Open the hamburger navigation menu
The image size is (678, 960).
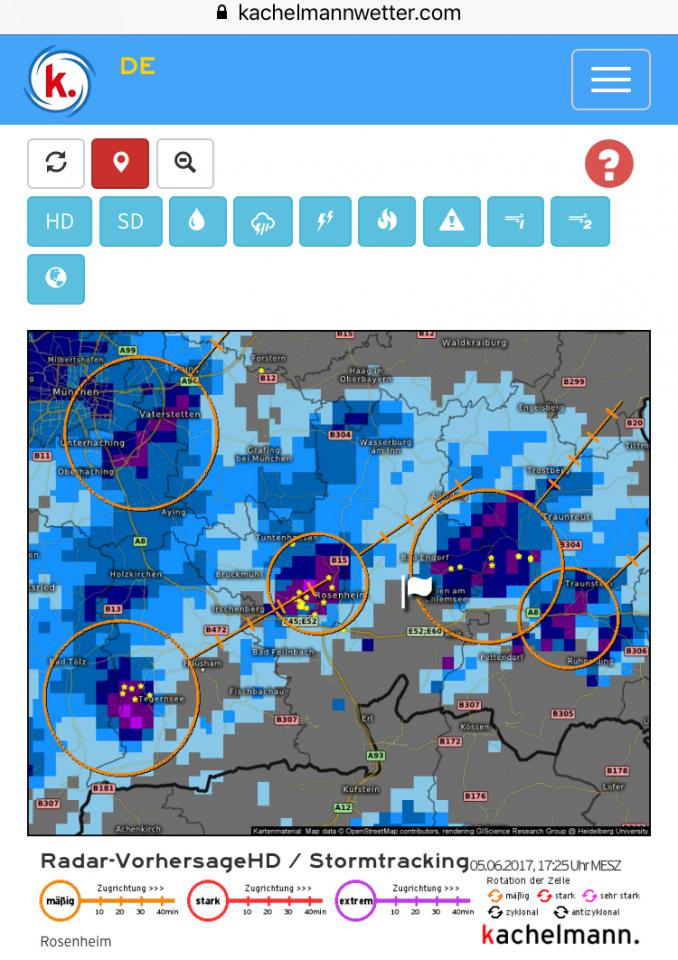(610, 79)
